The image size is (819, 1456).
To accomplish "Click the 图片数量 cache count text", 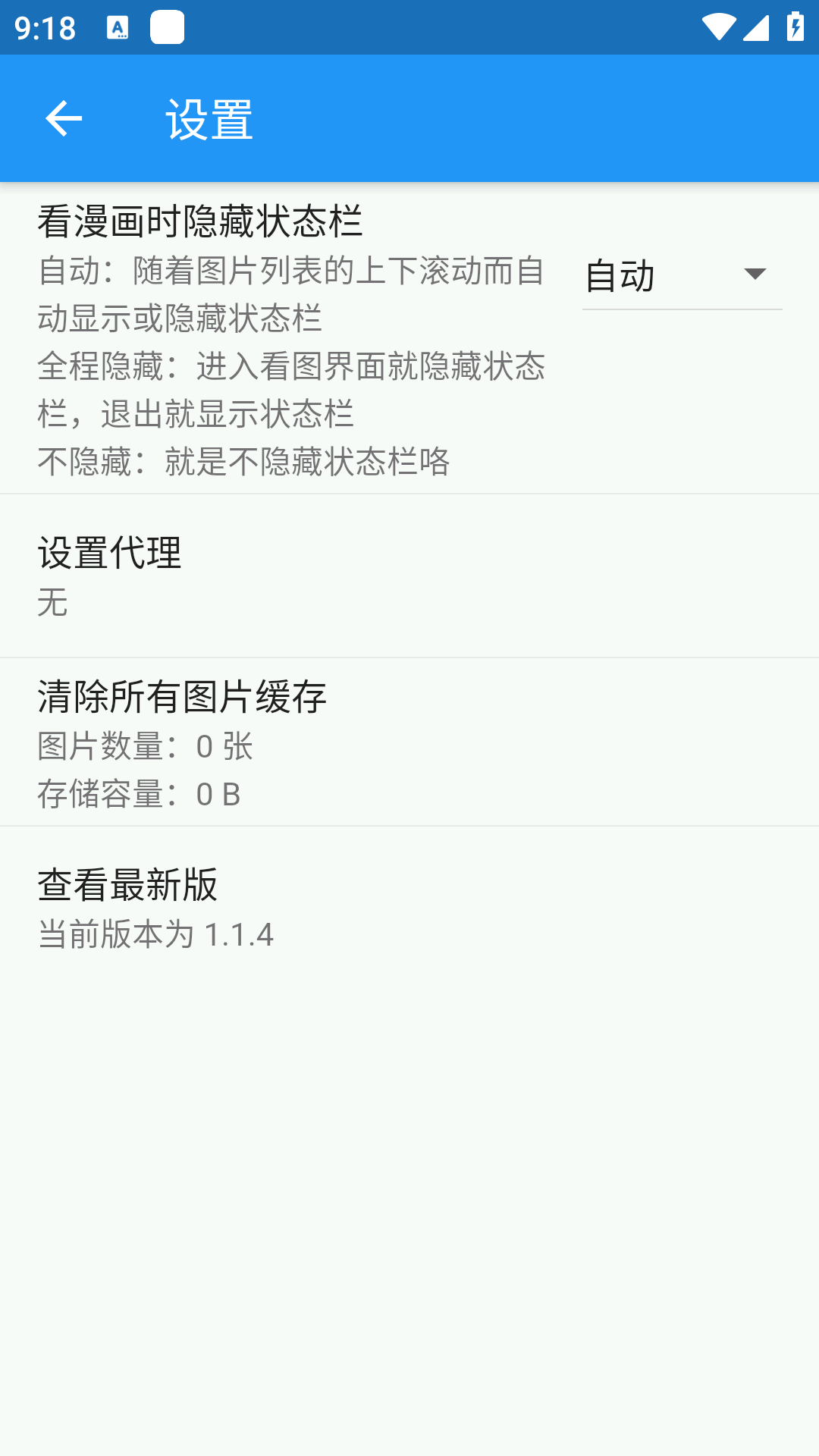I will pyautogui.click(x=146, y=746).
